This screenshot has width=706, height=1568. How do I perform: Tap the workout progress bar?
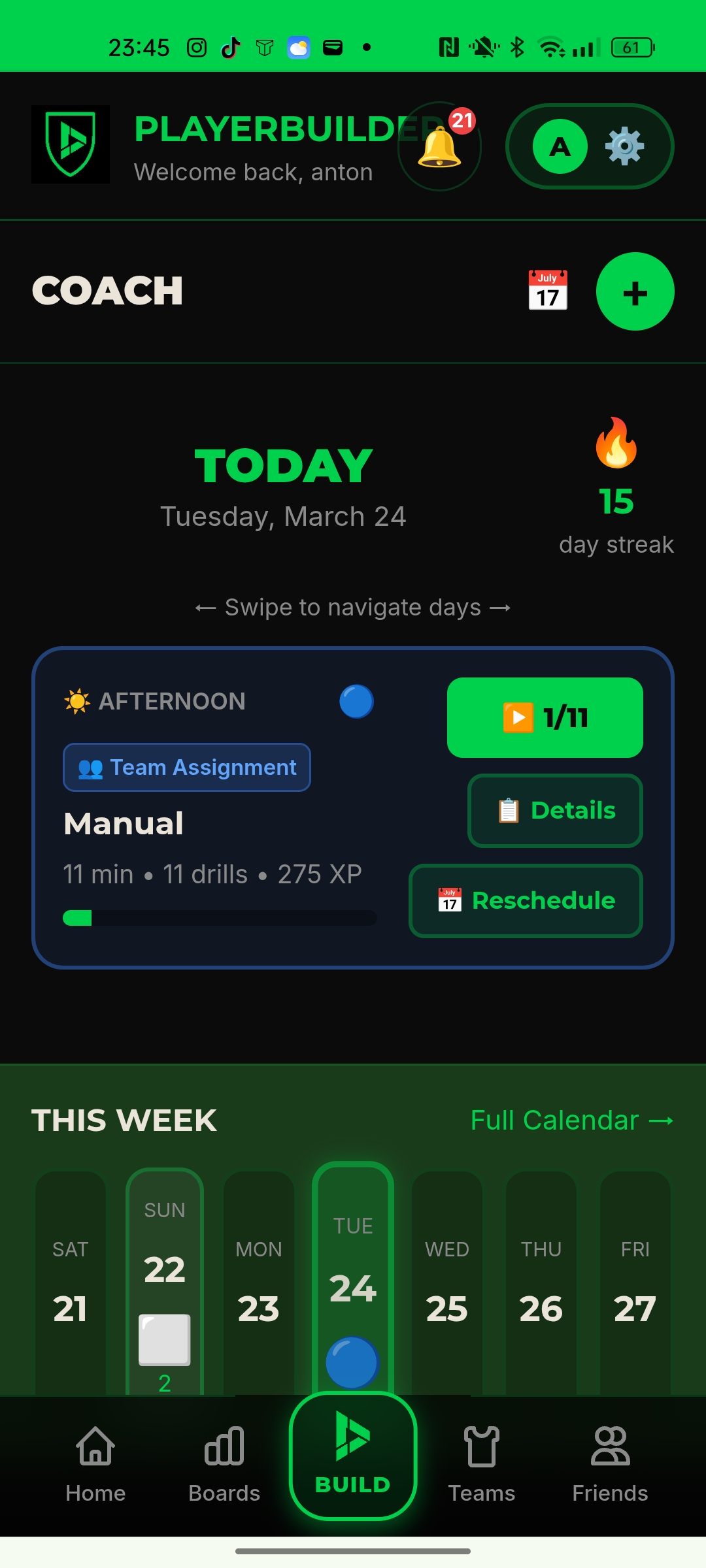(x=218, y=917)
